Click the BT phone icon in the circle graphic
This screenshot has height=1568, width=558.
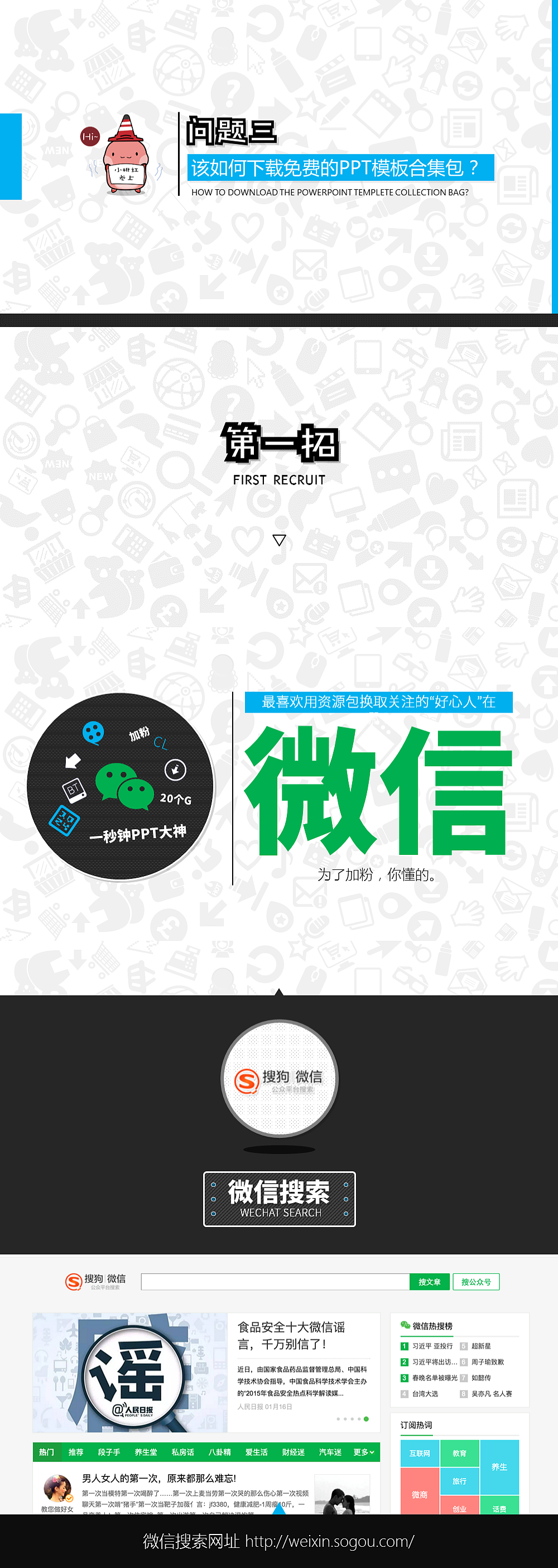pos(74,791)
